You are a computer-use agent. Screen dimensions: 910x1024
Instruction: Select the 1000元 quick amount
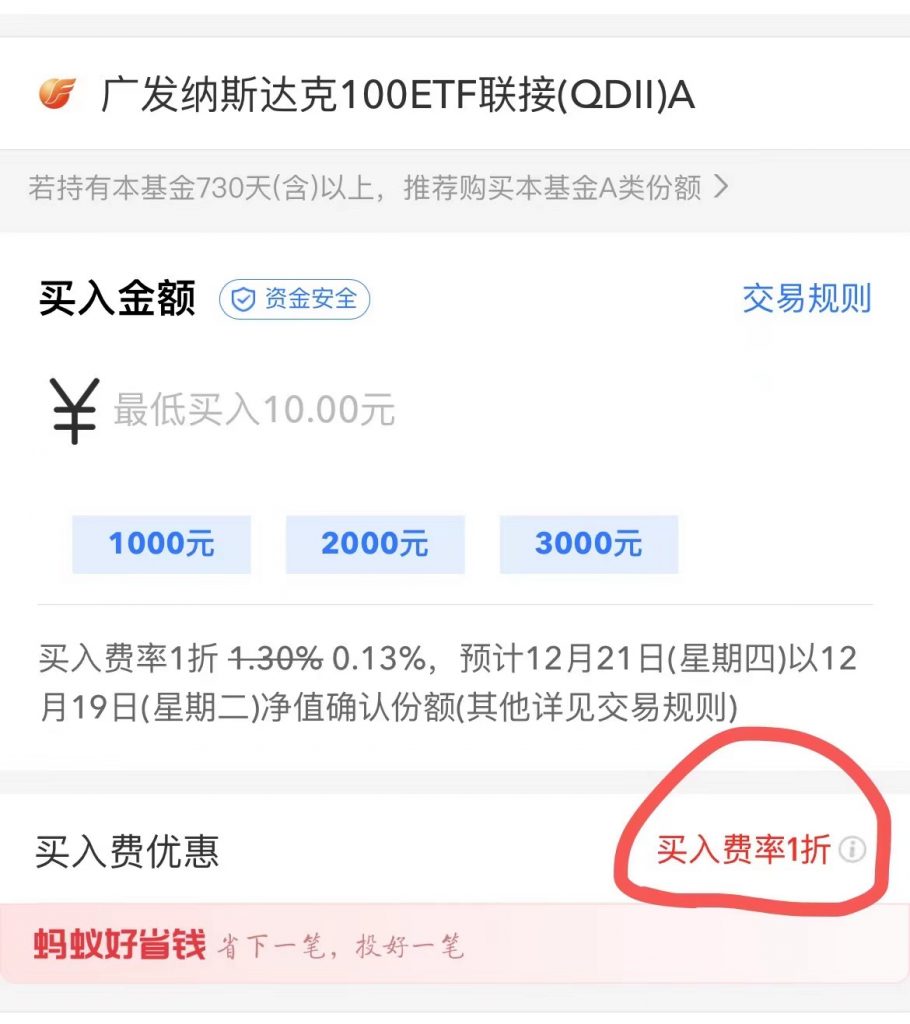161,544
